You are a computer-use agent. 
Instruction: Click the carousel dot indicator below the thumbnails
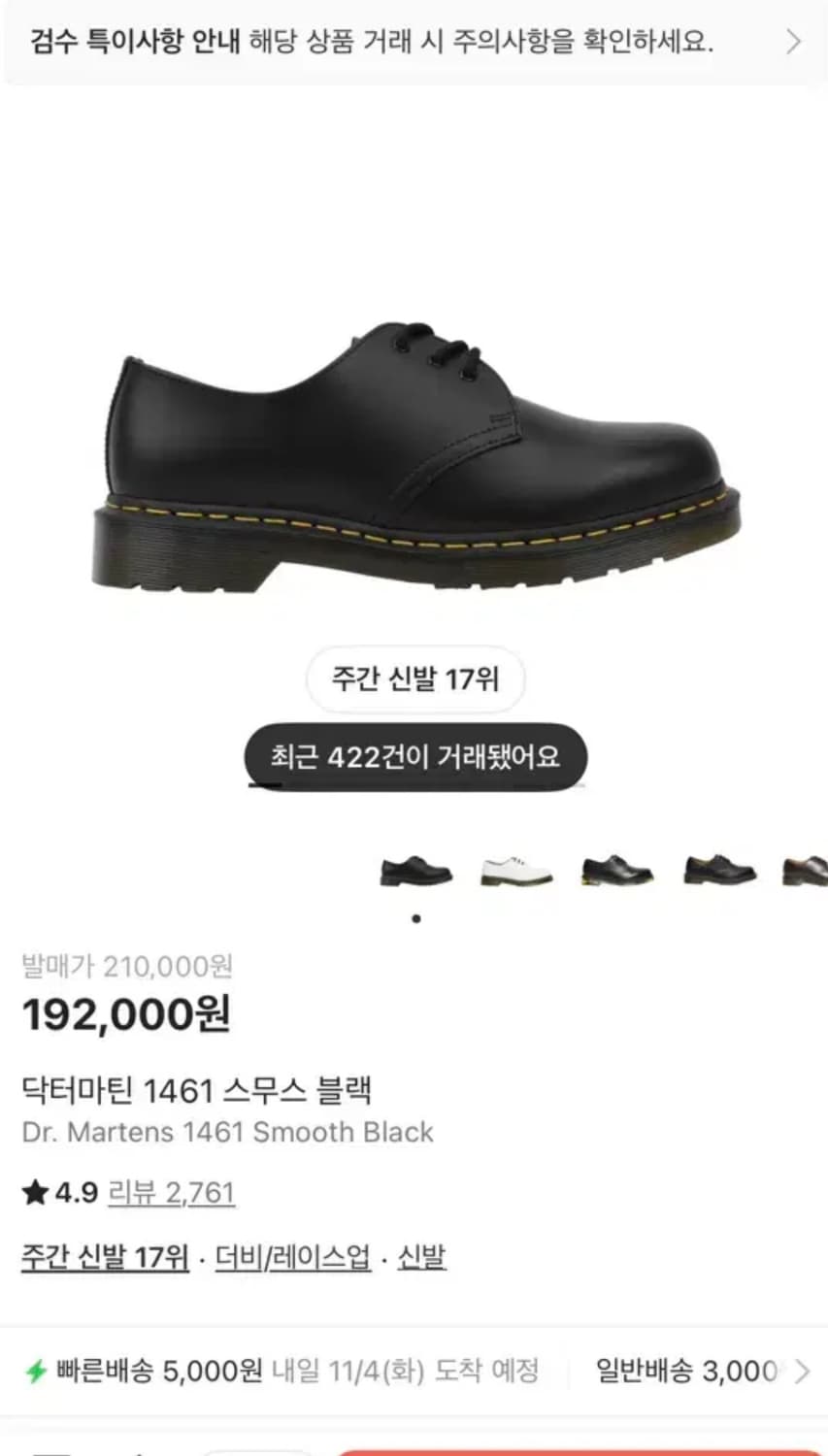(x=416, y=916)
